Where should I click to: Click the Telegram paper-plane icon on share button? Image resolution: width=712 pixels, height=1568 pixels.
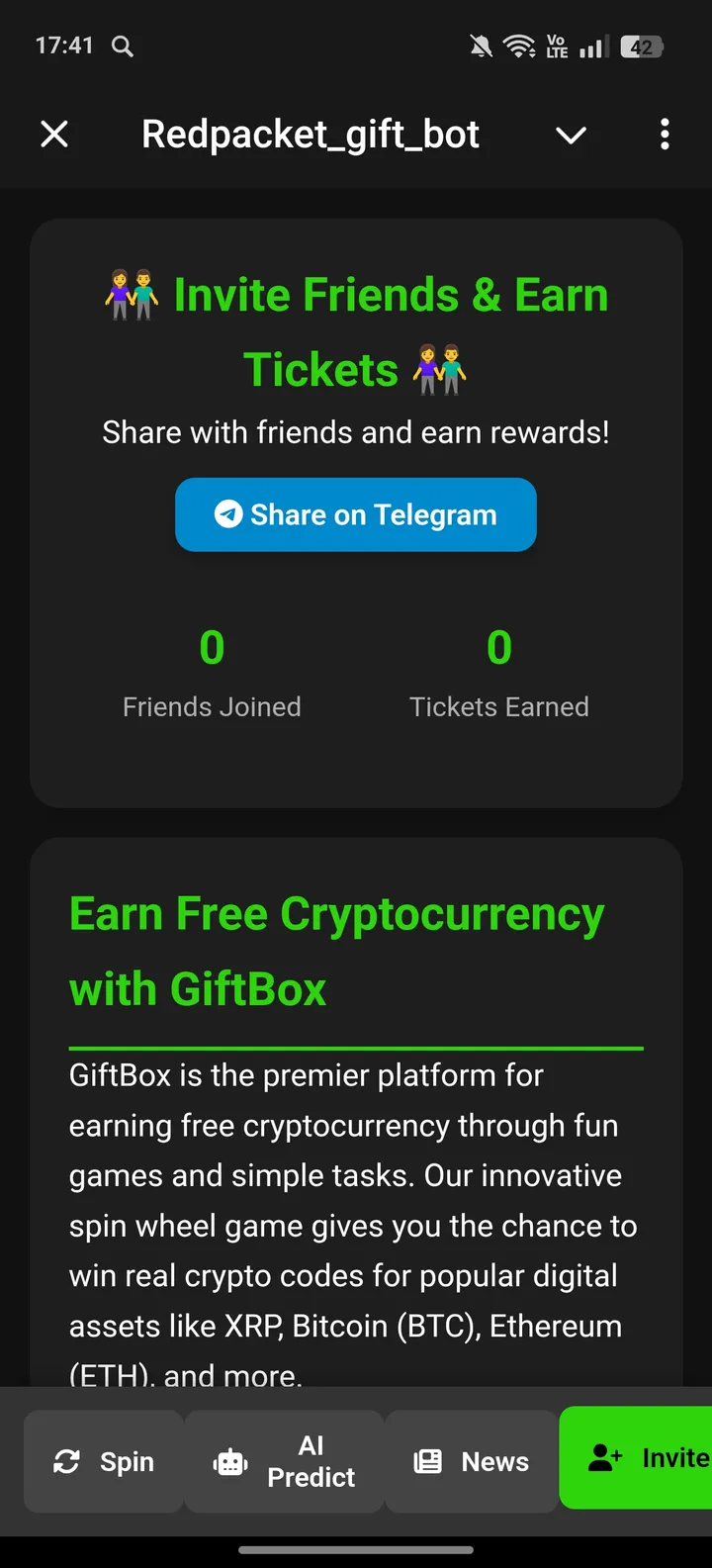[x=228, y=514]
